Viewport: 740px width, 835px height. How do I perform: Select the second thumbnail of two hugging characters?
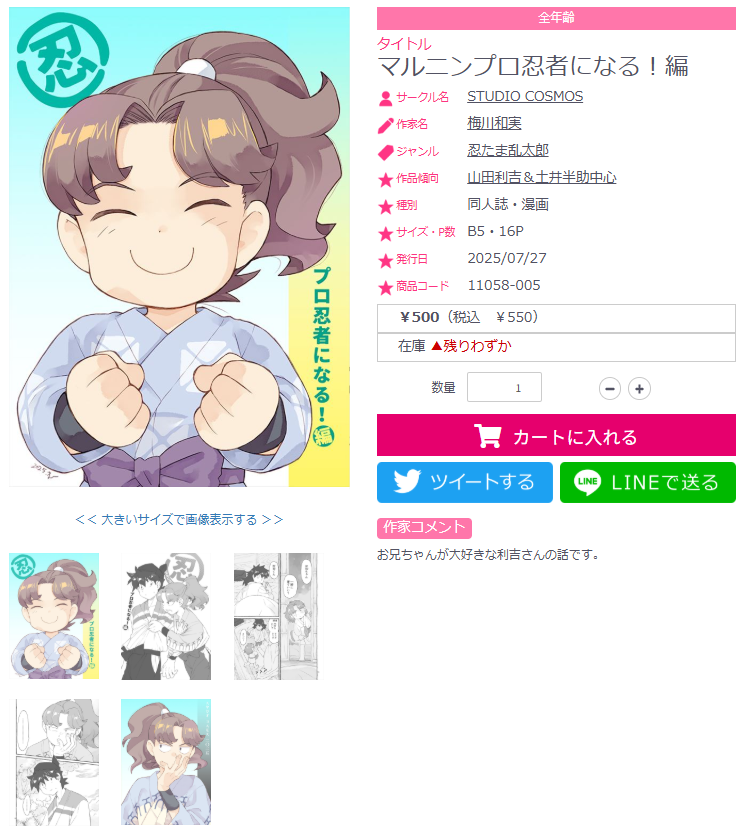pos(166,616)
